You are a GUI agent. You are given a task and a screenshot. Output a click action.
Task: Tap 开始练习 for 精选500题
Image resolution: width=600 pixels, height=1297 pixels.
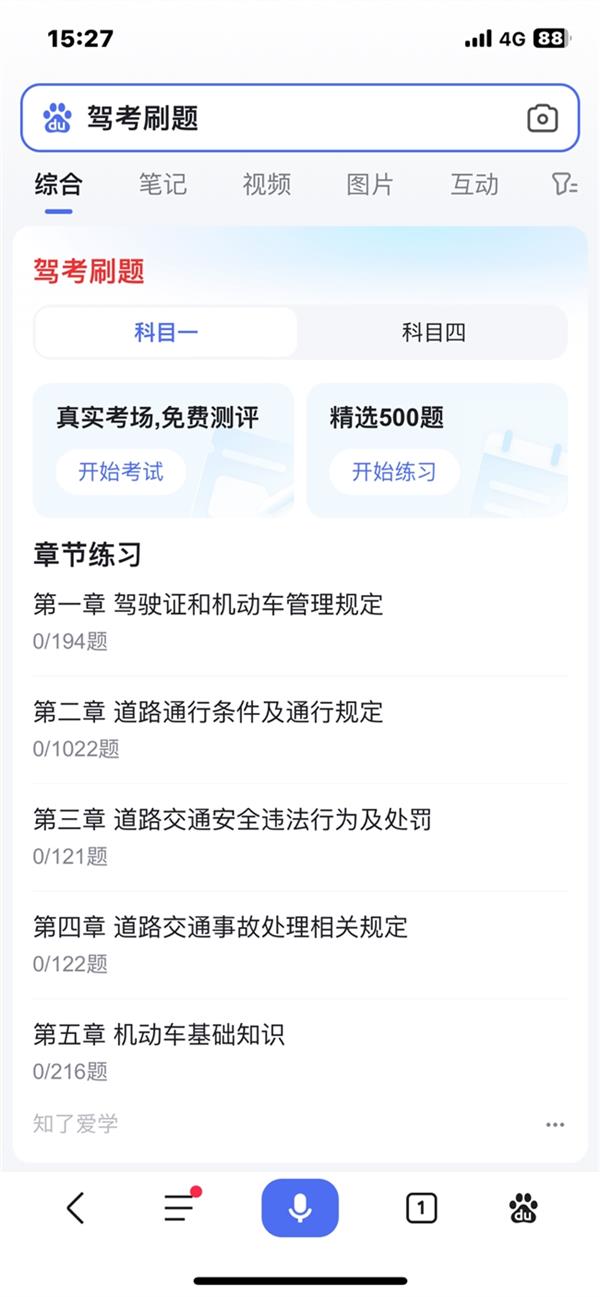pyautogui.click(x=394, y=472)
